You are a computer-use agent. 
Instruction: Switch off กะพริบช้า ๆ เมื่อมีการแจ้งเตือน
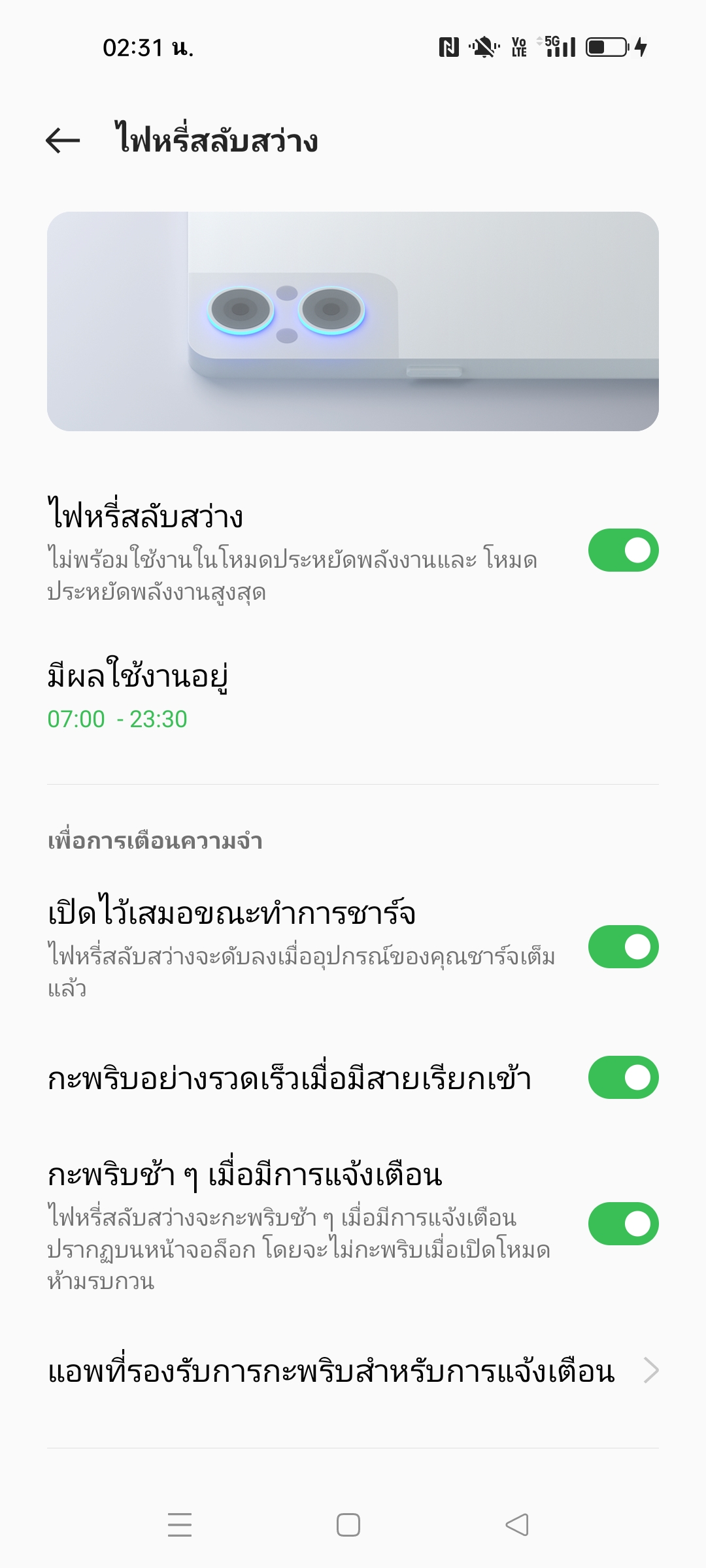(623, 1224)
